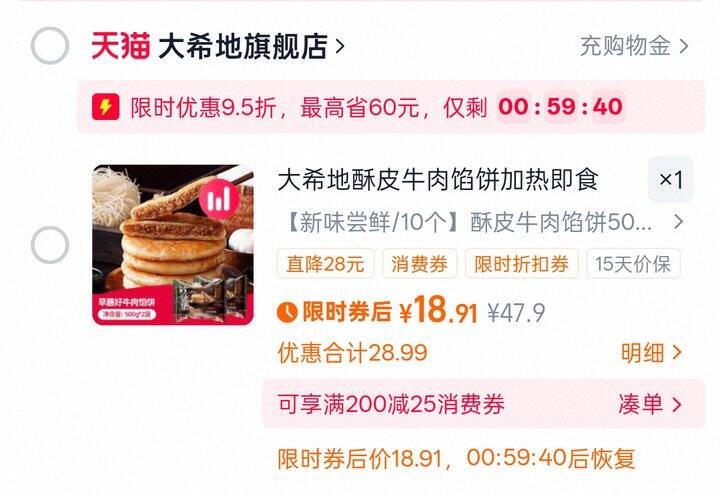The image size is (720, 494).
Task: Change quantity via ×1 box
Action: click(x=670, y=180)
